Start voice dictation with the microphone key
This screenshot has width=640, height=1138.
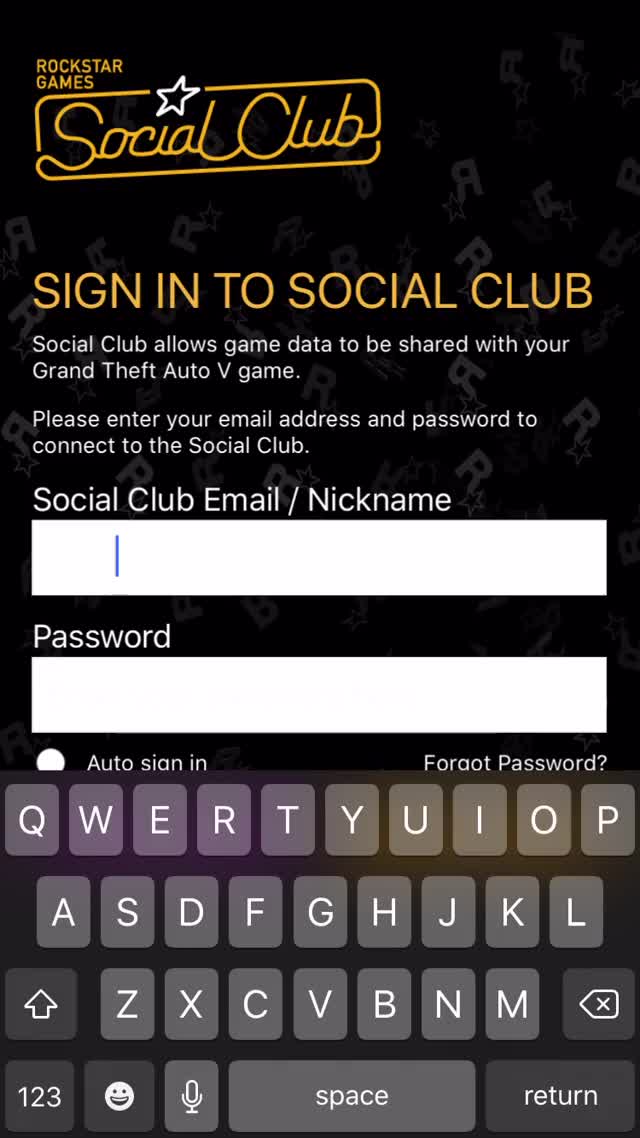(x=191, y=1096)
